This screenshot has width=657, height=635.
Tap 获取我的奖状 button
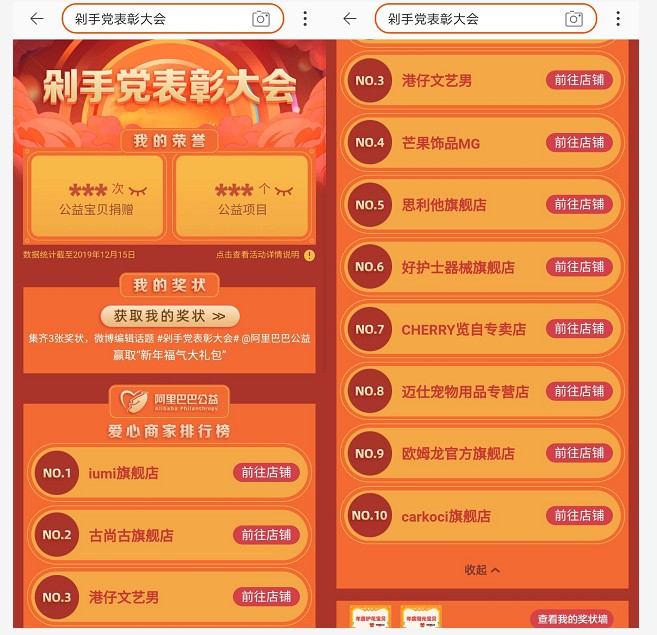coord(169,316)
